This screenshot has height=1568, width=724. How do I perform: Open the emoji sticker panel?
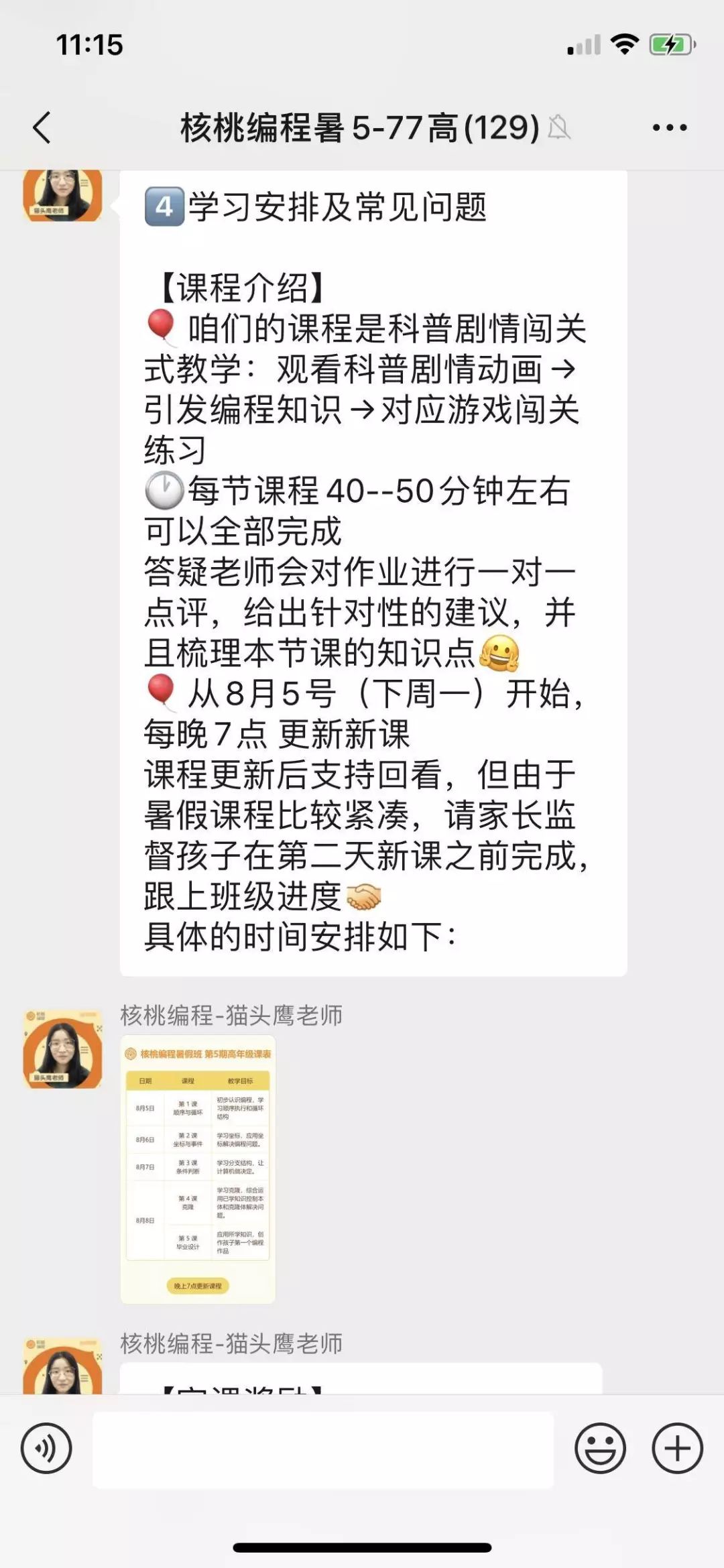(x=600, y=1448)
